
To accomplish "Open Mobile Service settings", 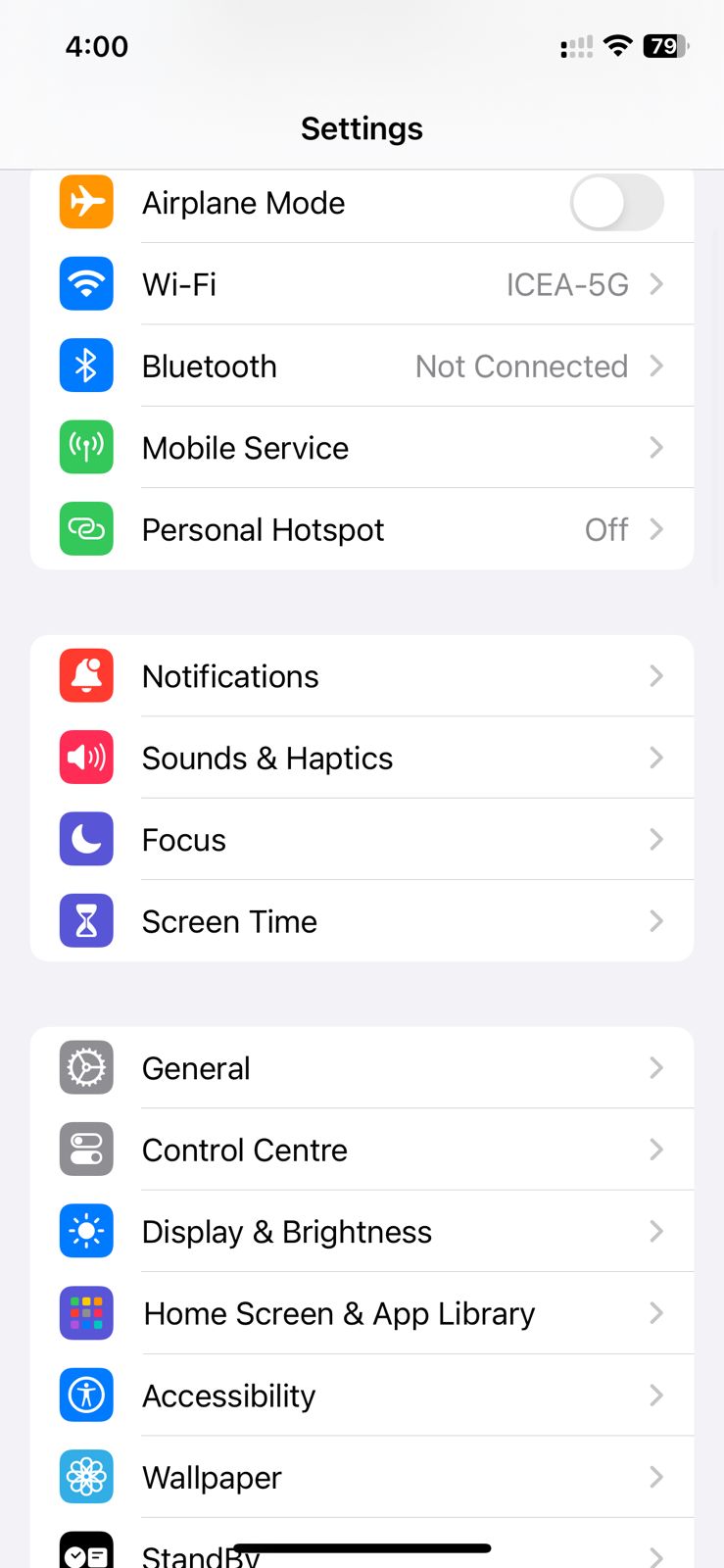I will (362, 448).
